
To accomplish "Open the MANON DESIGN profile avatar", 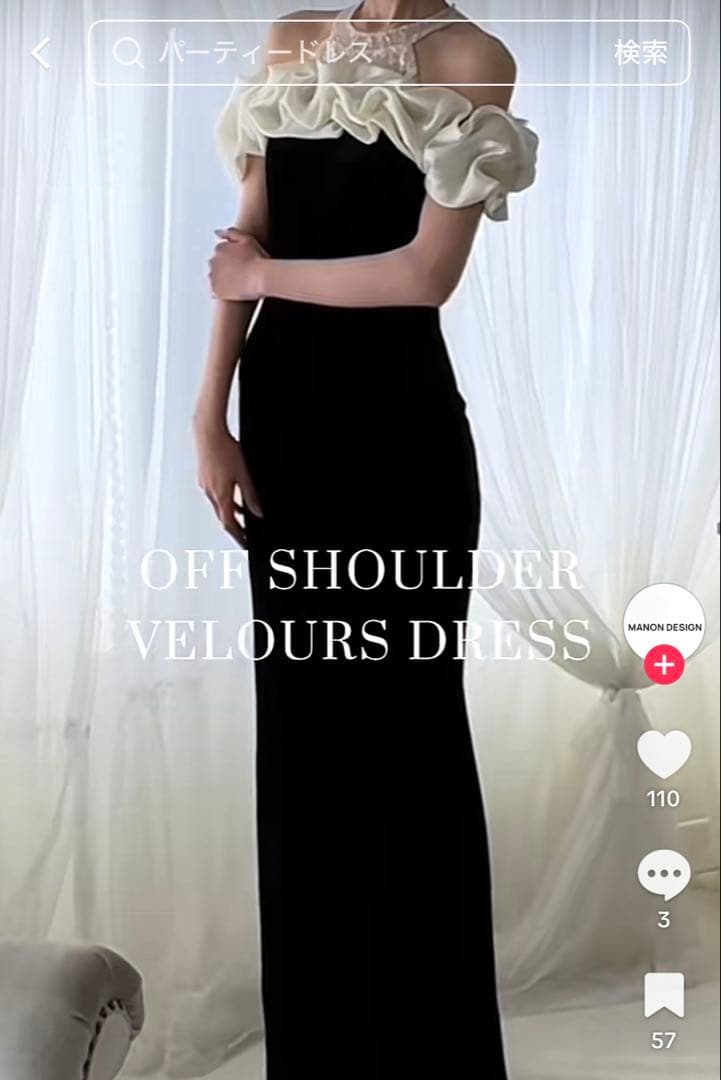I will pyautogui.click(x=664, y=624).
